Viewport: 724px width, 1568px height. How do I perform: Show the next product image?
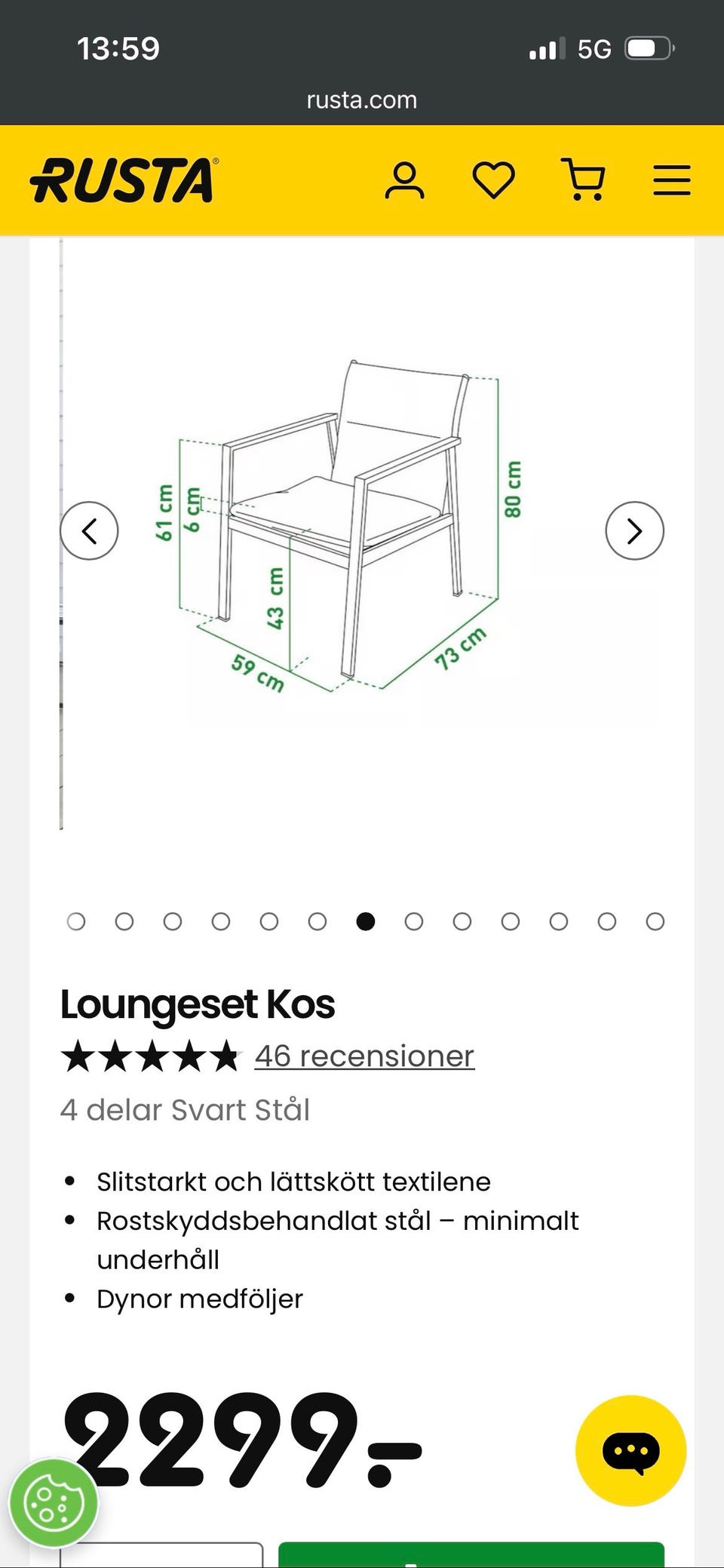(635, 531)
